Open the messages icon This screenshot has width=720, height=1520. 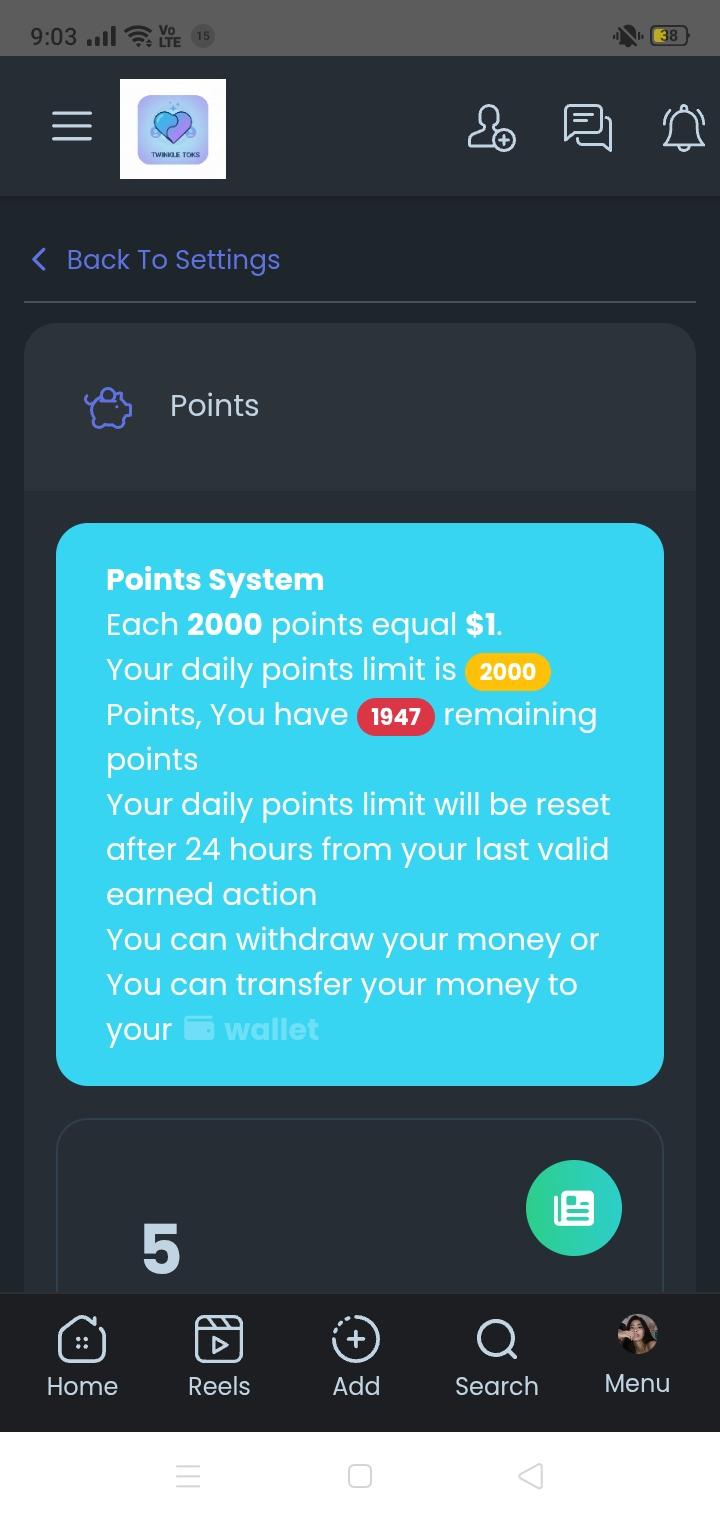click(587, 128)
